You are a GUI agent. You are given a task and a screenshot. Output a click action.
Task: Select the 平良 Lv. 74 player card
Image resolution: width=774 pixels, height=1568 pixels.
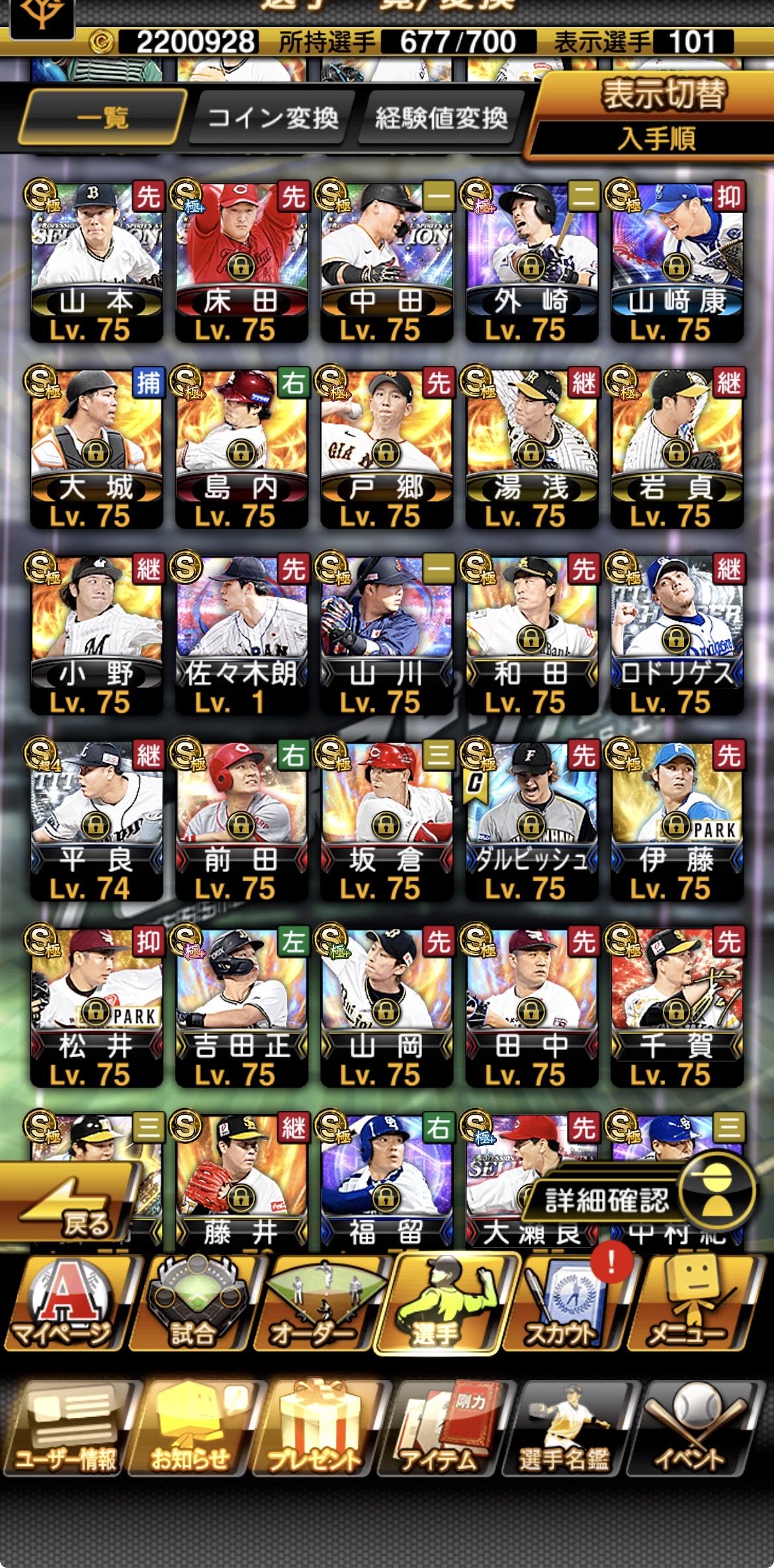click(x=96, y=820)
